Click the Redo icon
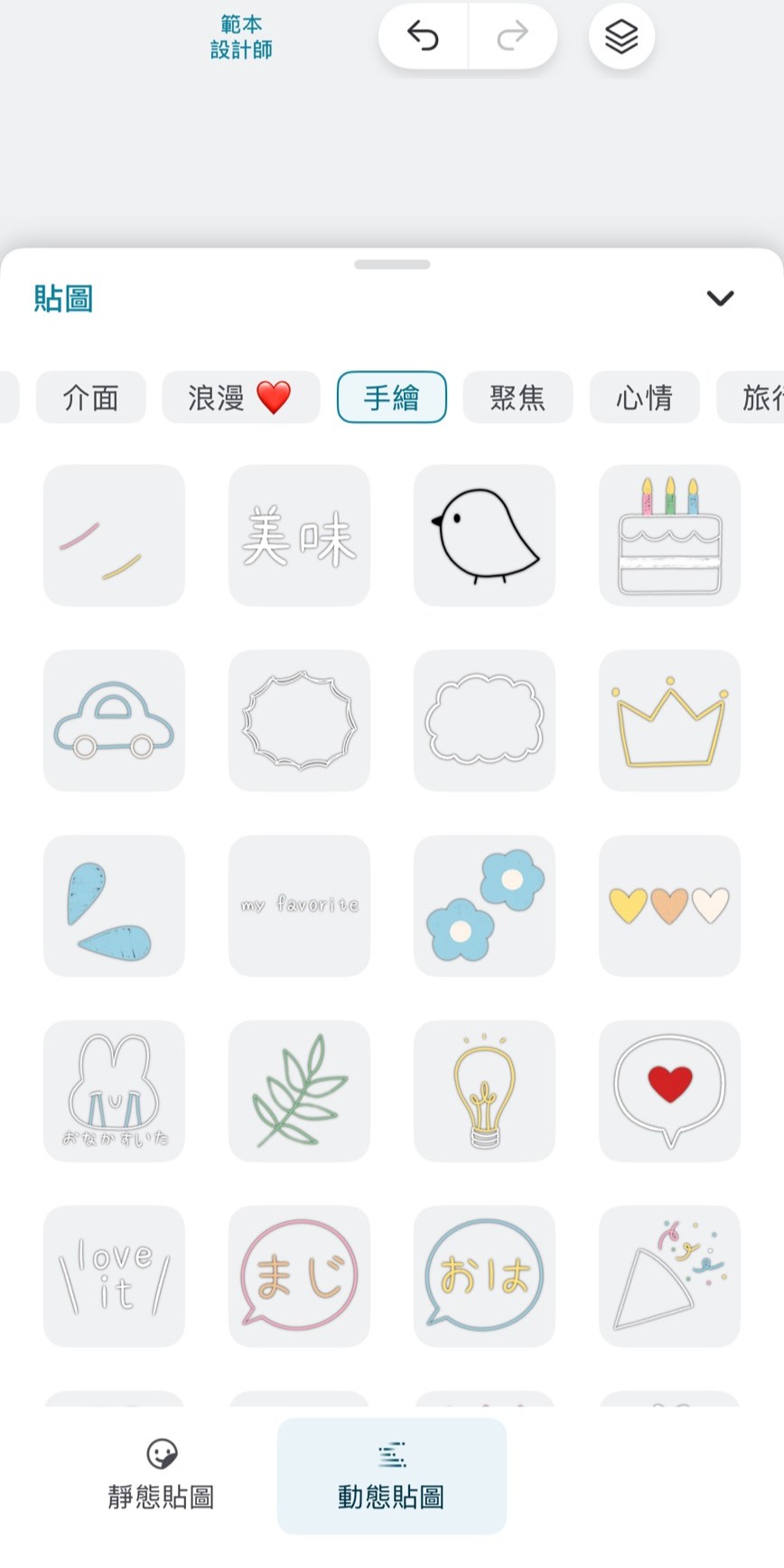The image size is (784, 1568). (513, 37)
